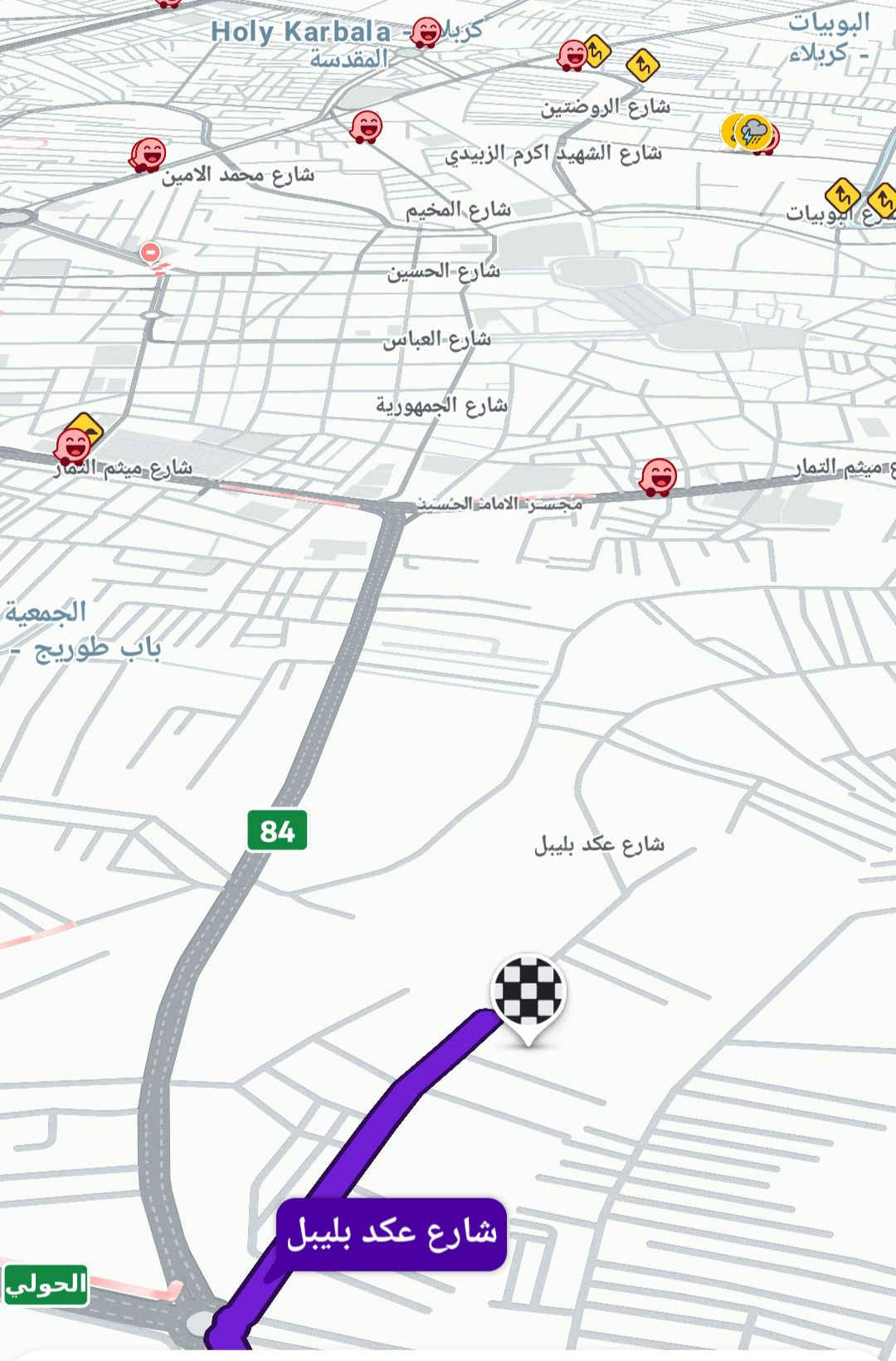Tap the checkered destination flag pin
896x1361 pixels.
coord(528,992)
